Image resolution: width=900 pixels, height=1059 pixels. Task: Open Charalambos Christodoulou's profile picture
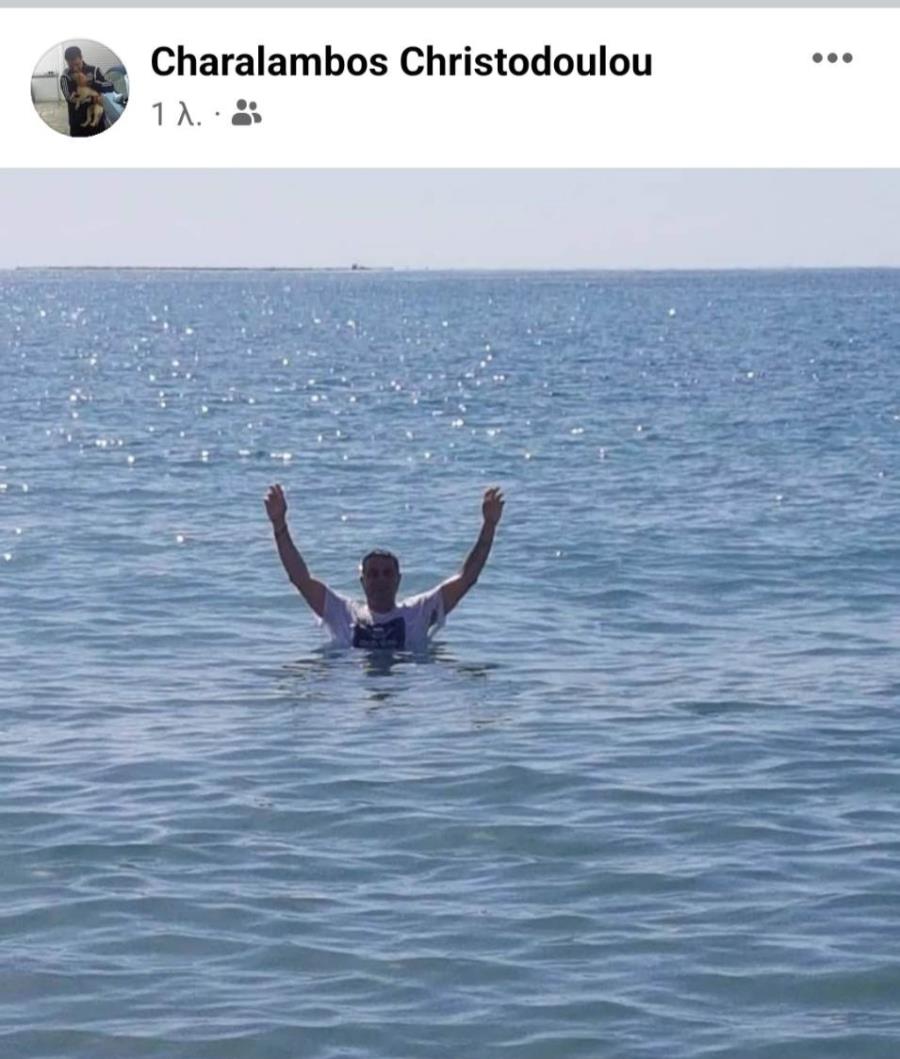79,88
